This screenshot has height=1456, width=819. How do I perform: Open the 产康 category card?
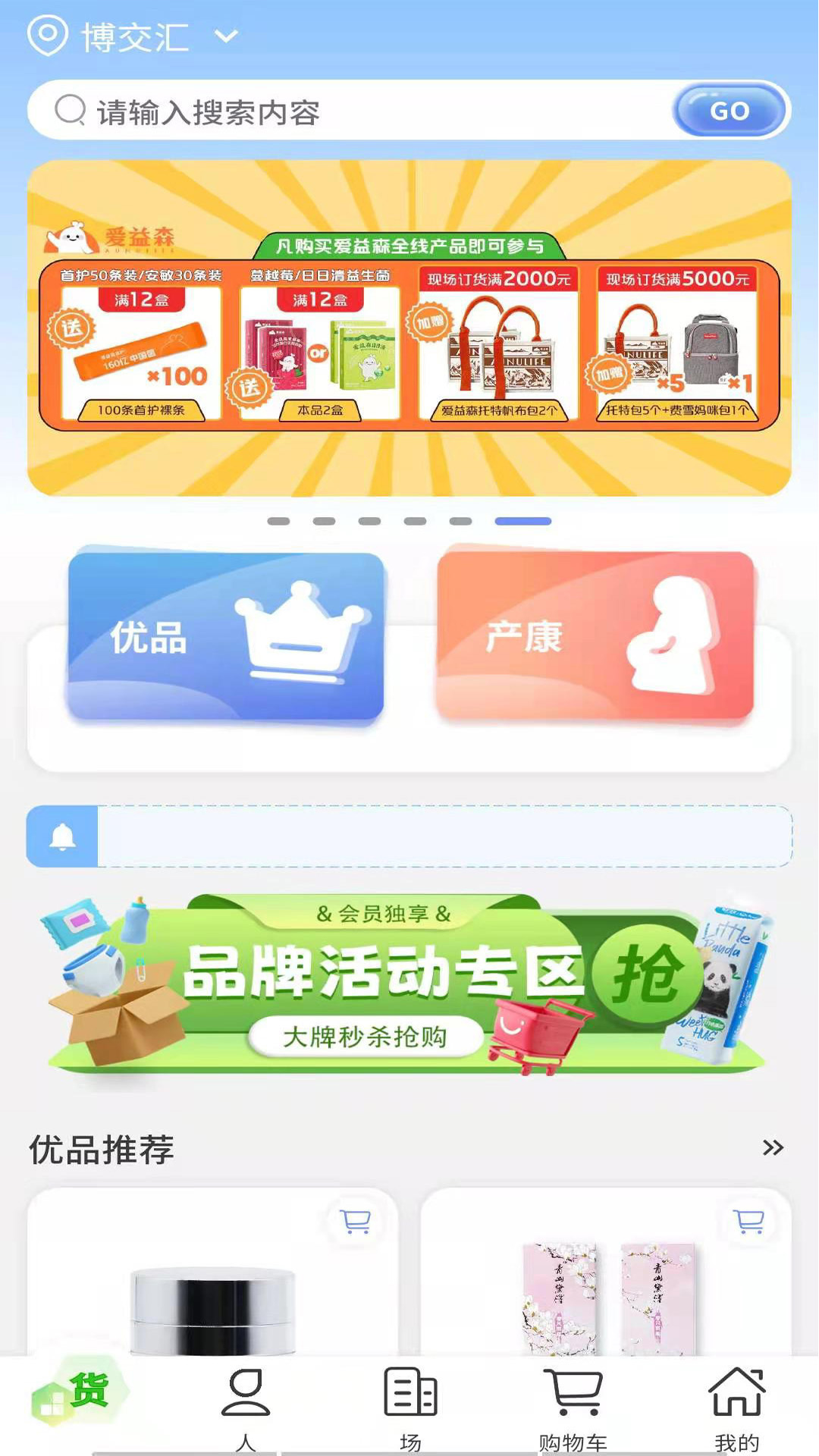[595, 637]
